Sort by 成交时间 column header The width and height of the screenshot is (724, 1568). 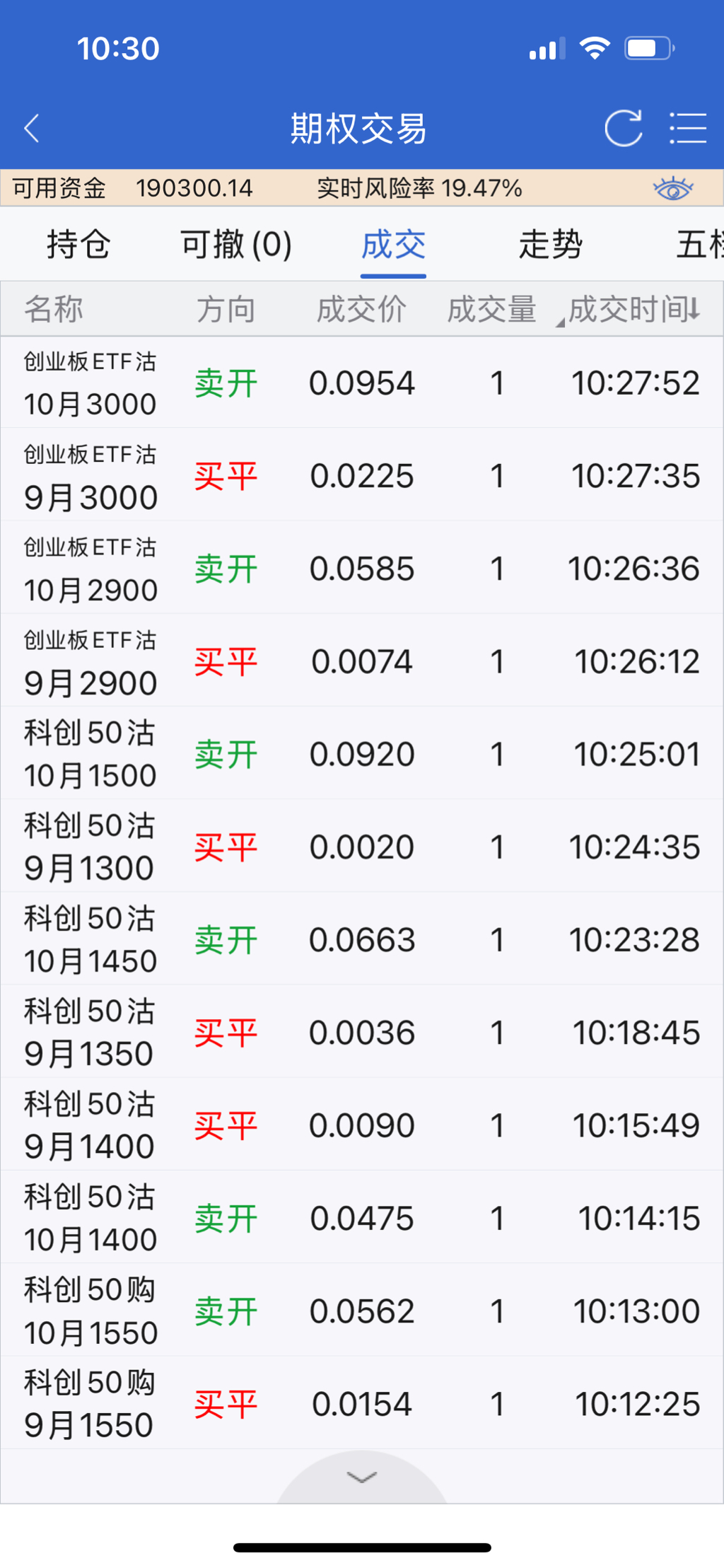[x=633, y=309]
